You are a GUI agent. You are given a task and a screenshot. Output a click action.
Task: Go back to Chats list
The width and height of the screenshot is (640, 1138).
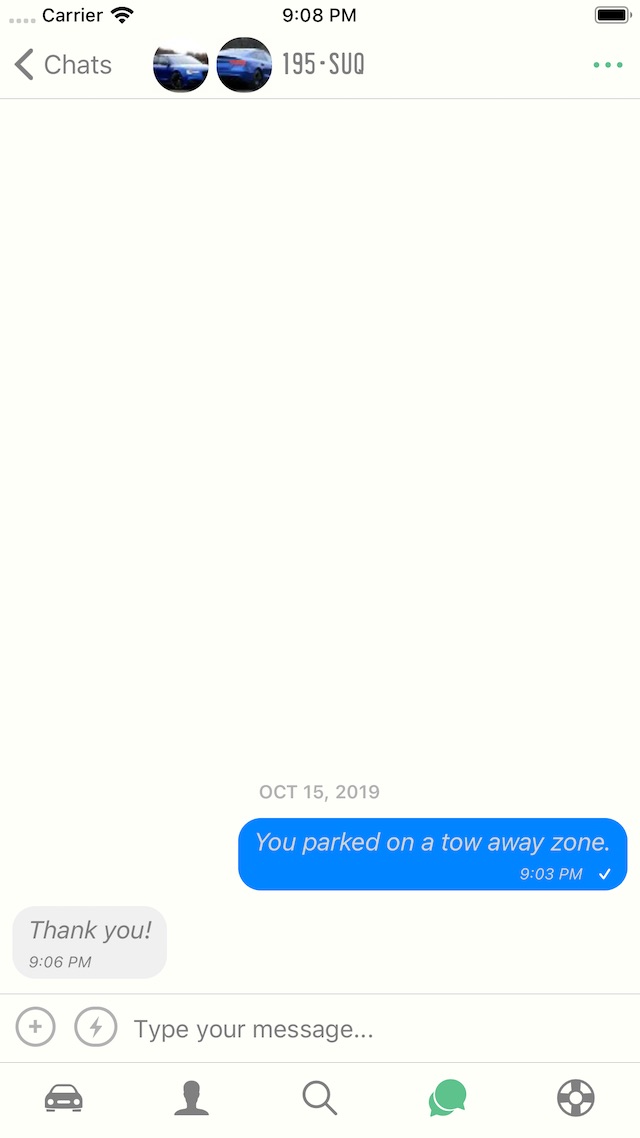coord(62,65)
